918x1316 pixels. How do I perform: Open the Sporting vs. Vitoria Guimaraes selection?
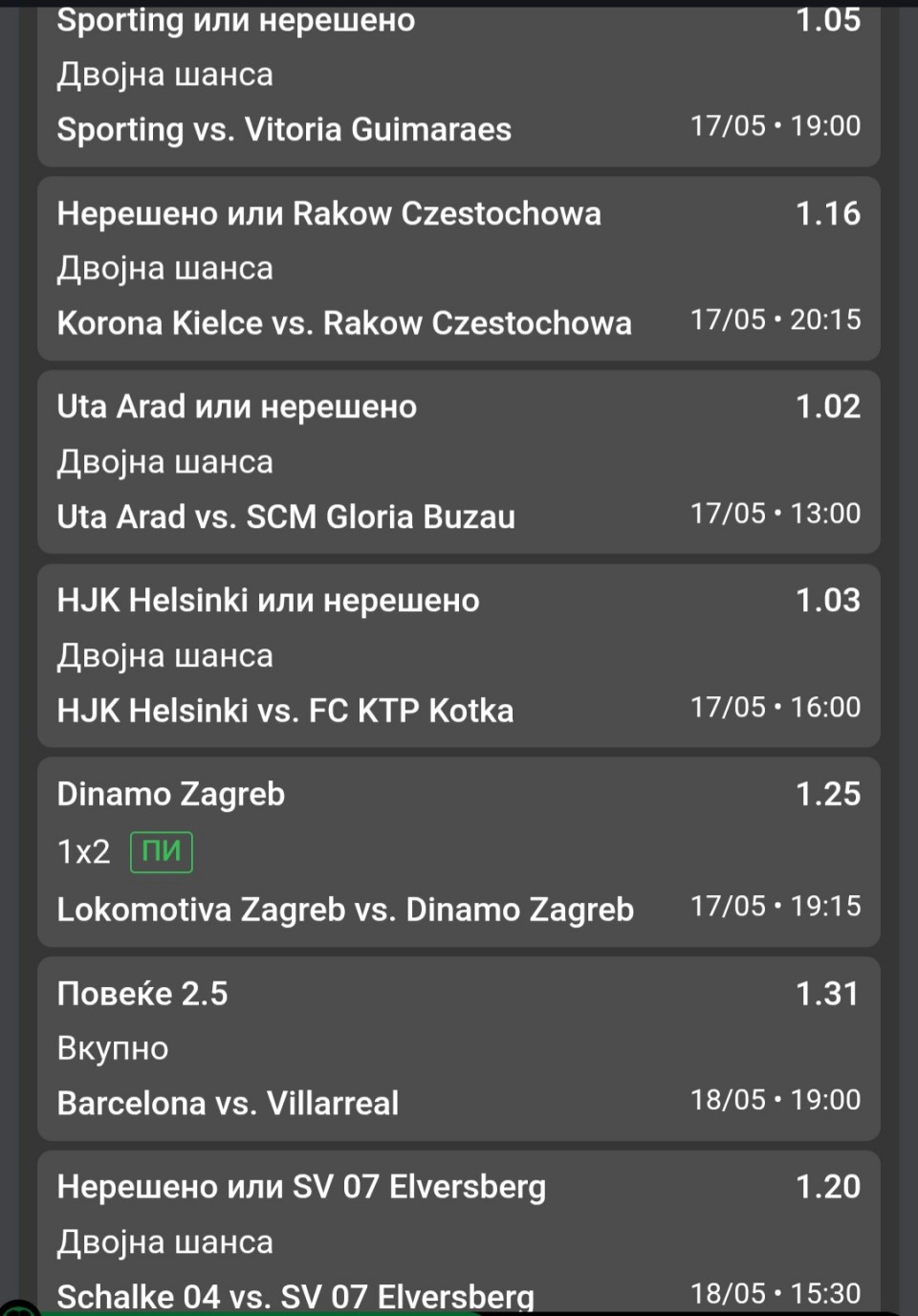459,86
